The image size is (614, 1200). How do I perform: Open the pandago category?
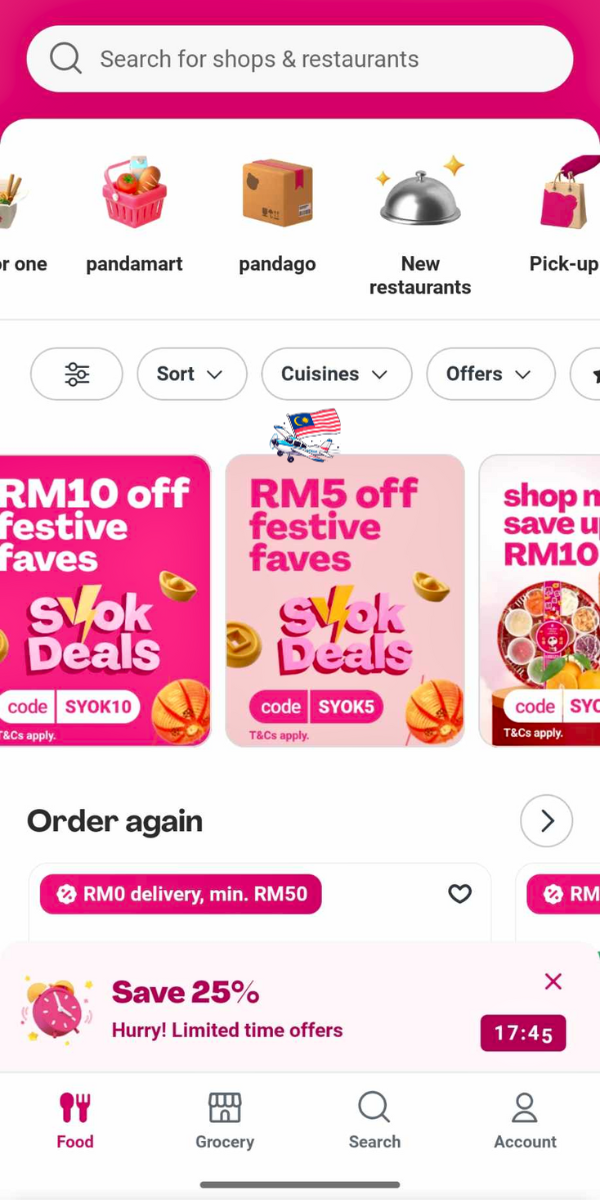click(277, 215)
